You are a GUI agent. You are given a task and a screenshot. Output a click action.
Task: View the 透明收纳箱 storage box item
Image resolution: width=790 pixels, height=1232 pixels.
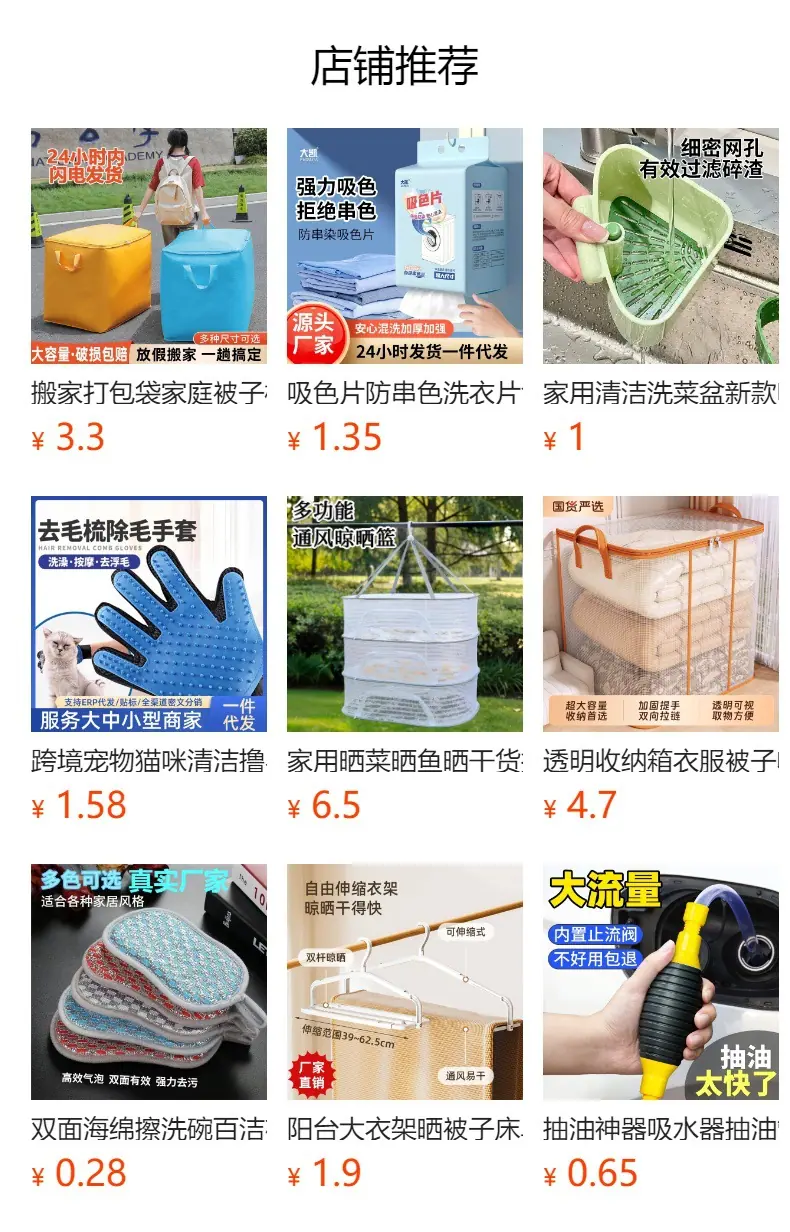coord(661,660)
